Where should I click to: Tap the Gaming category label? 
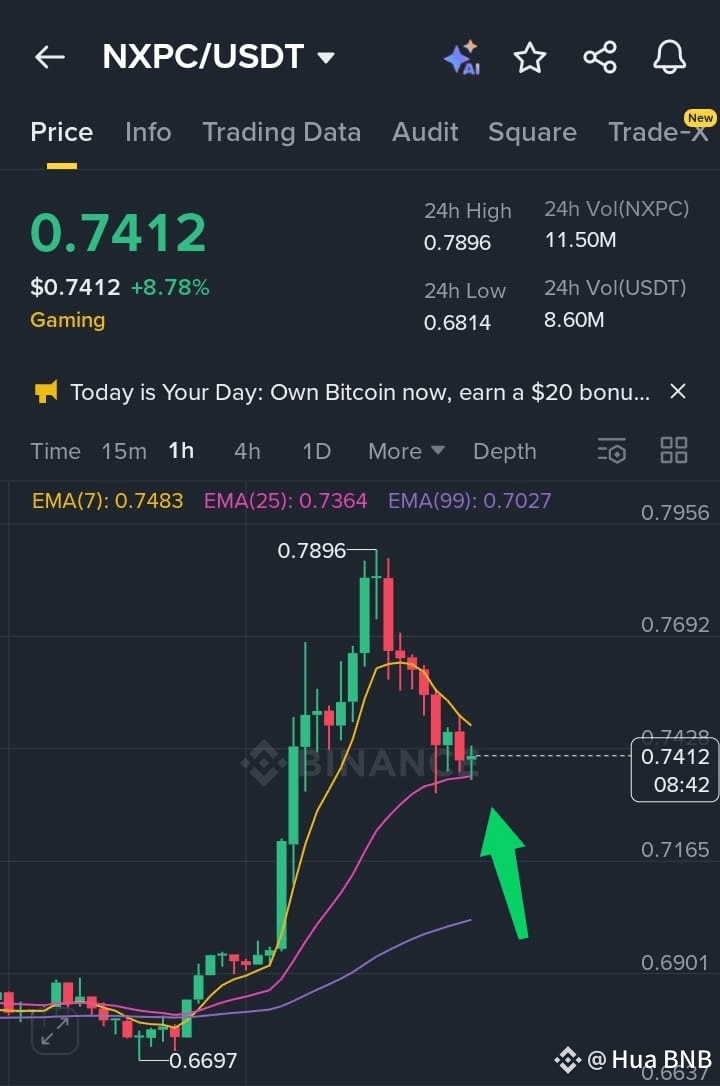[67, 319]
